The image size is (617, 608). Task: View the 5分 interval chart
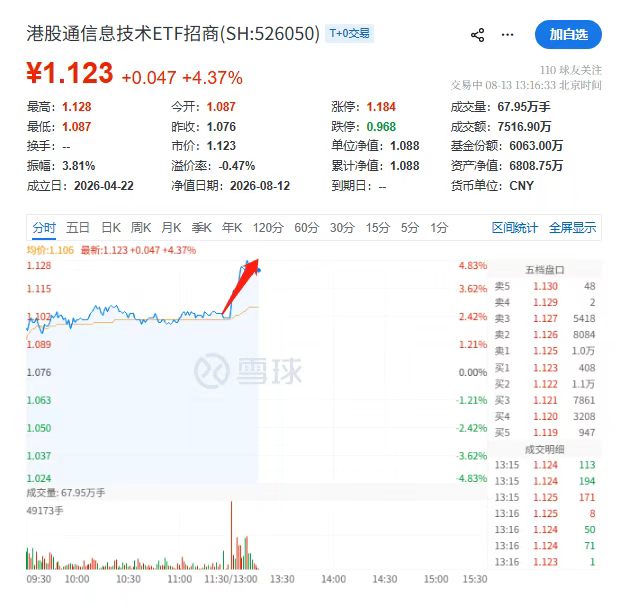click(410, 227)
